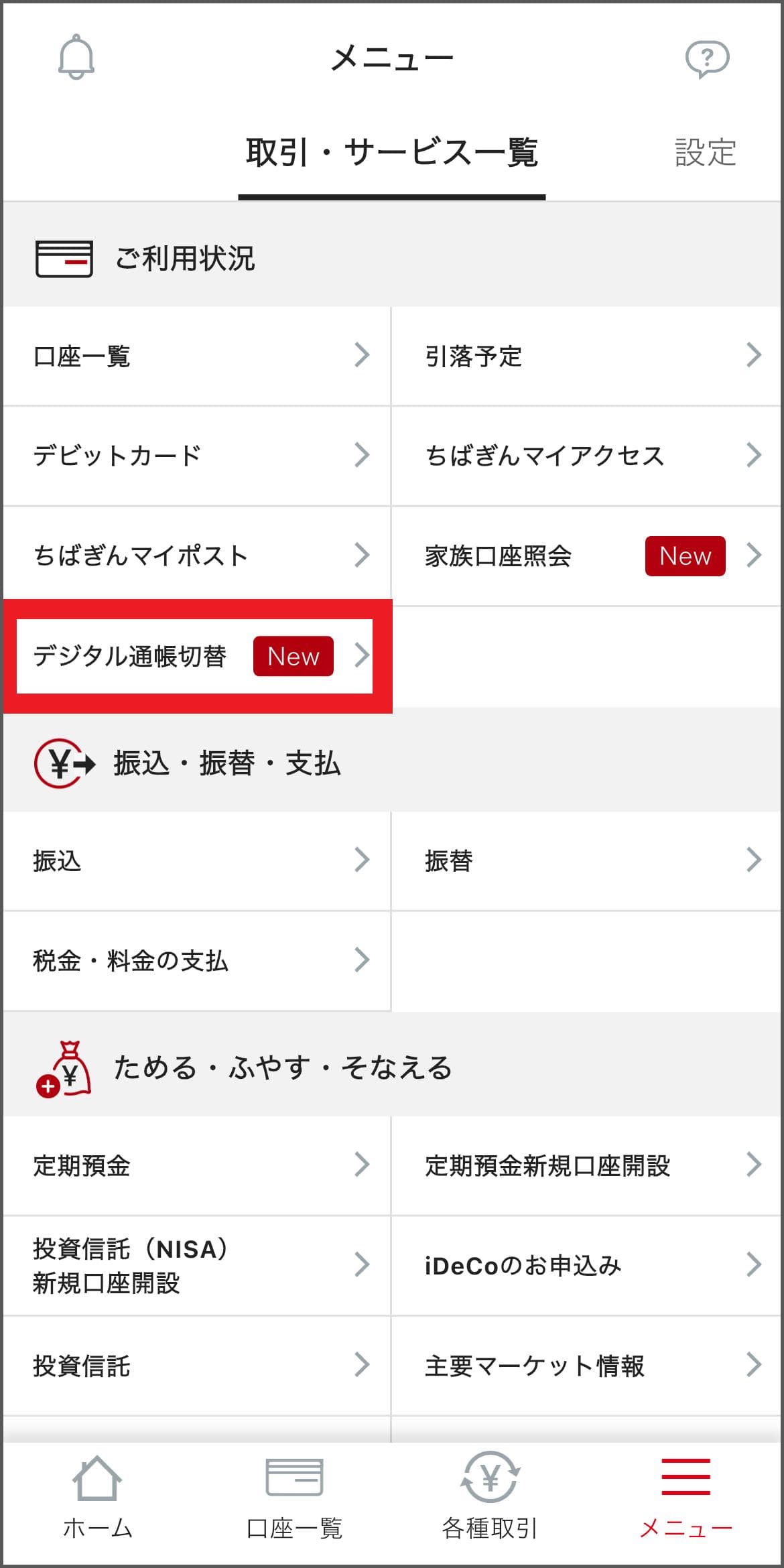
Task: View 主要マーケット情報
Action: pyautogui.click(x=587, y=1366)
